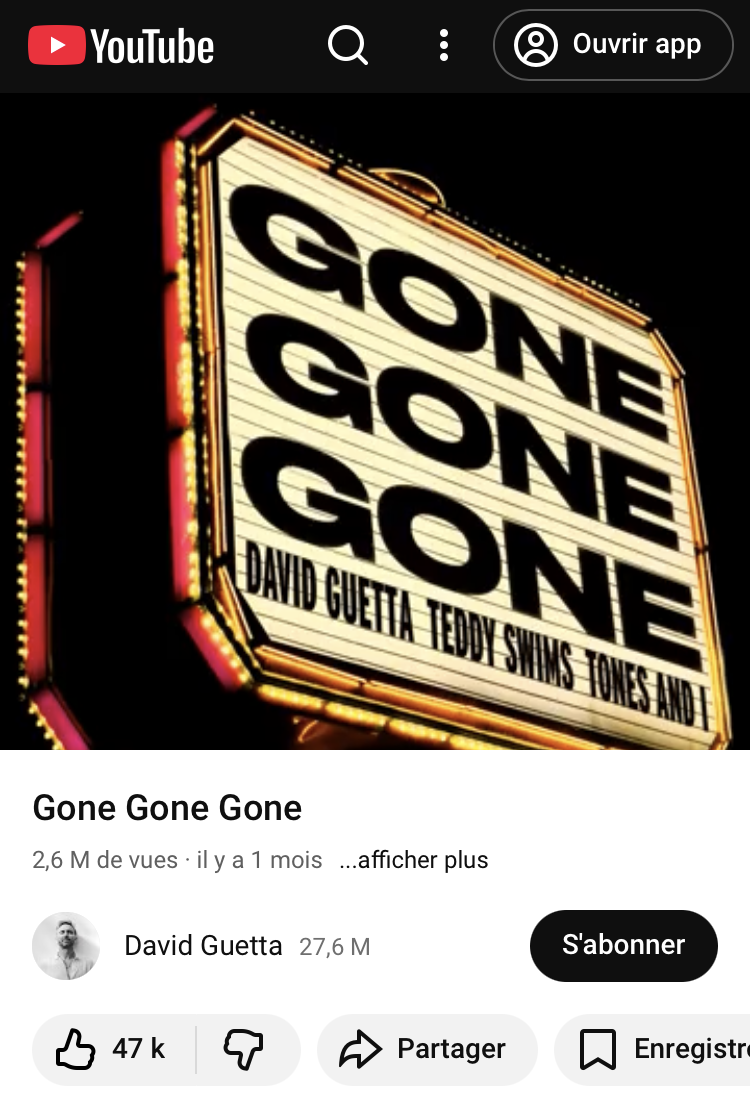Save the video with Enregistrer

tap(652, 1049)
